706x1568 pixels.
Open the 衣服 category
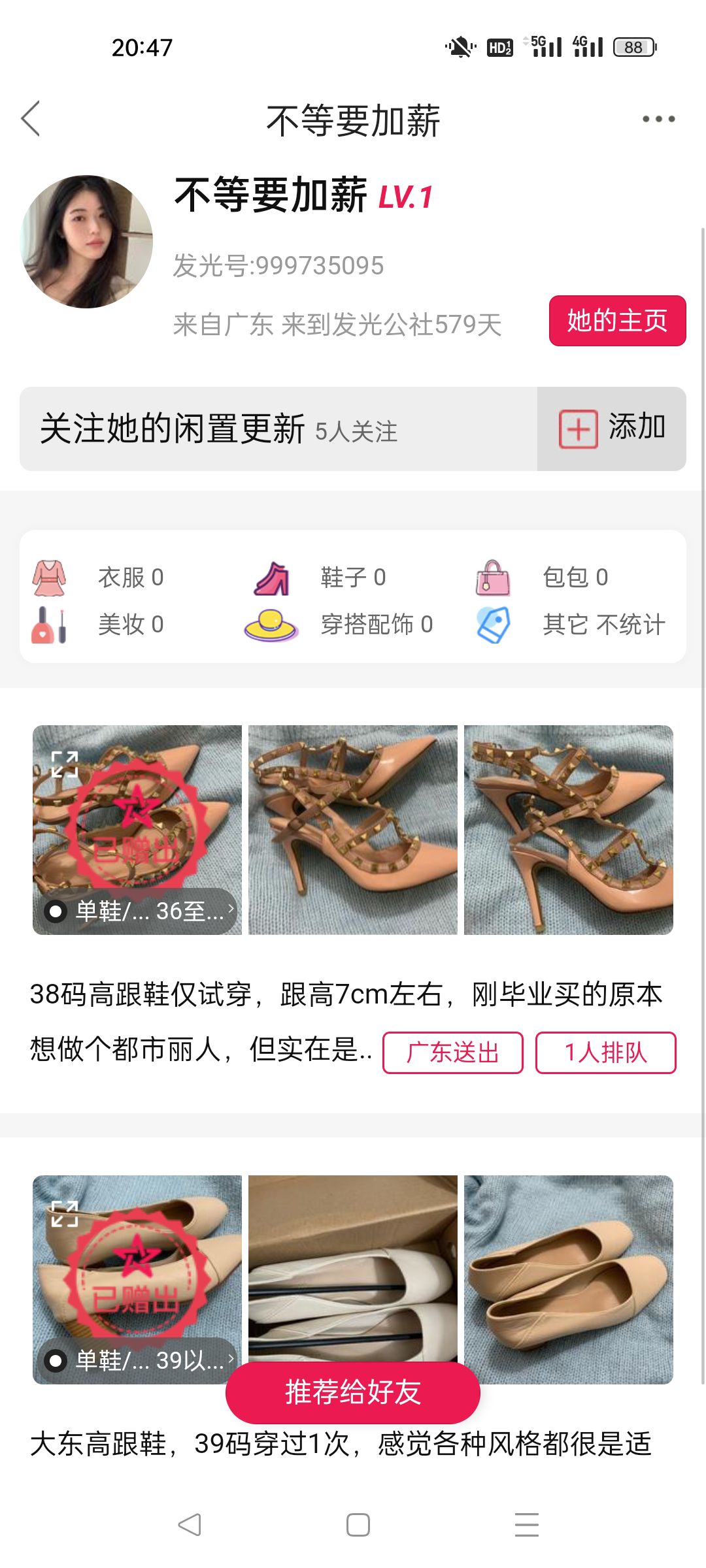pos(98,578)
